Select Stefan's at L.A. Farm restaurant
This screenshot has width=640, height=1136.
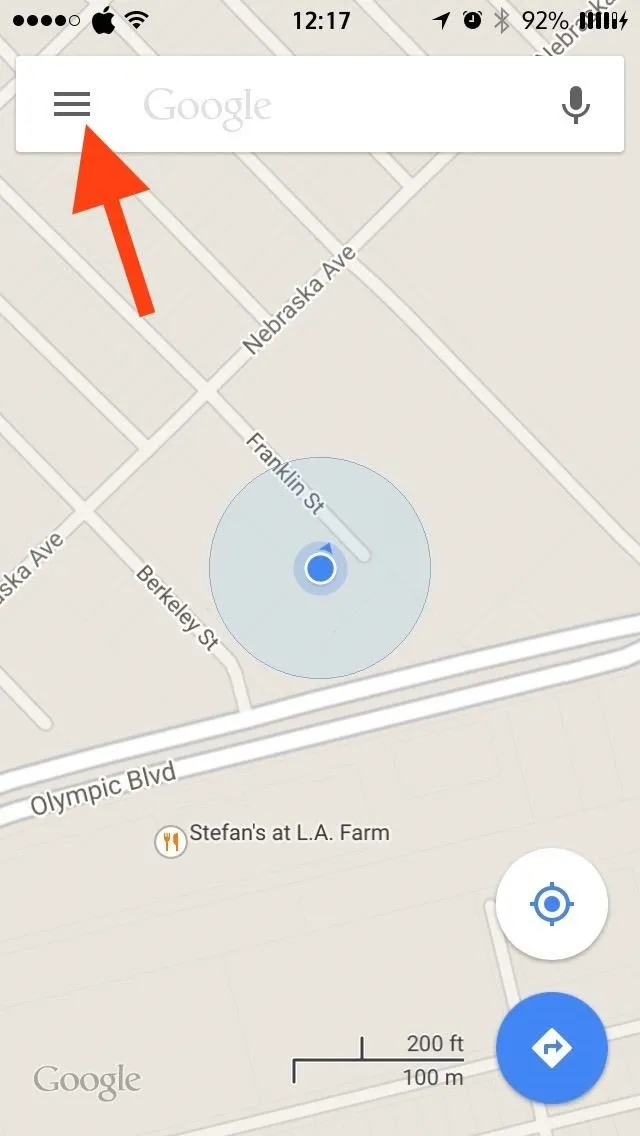point(273,835)
